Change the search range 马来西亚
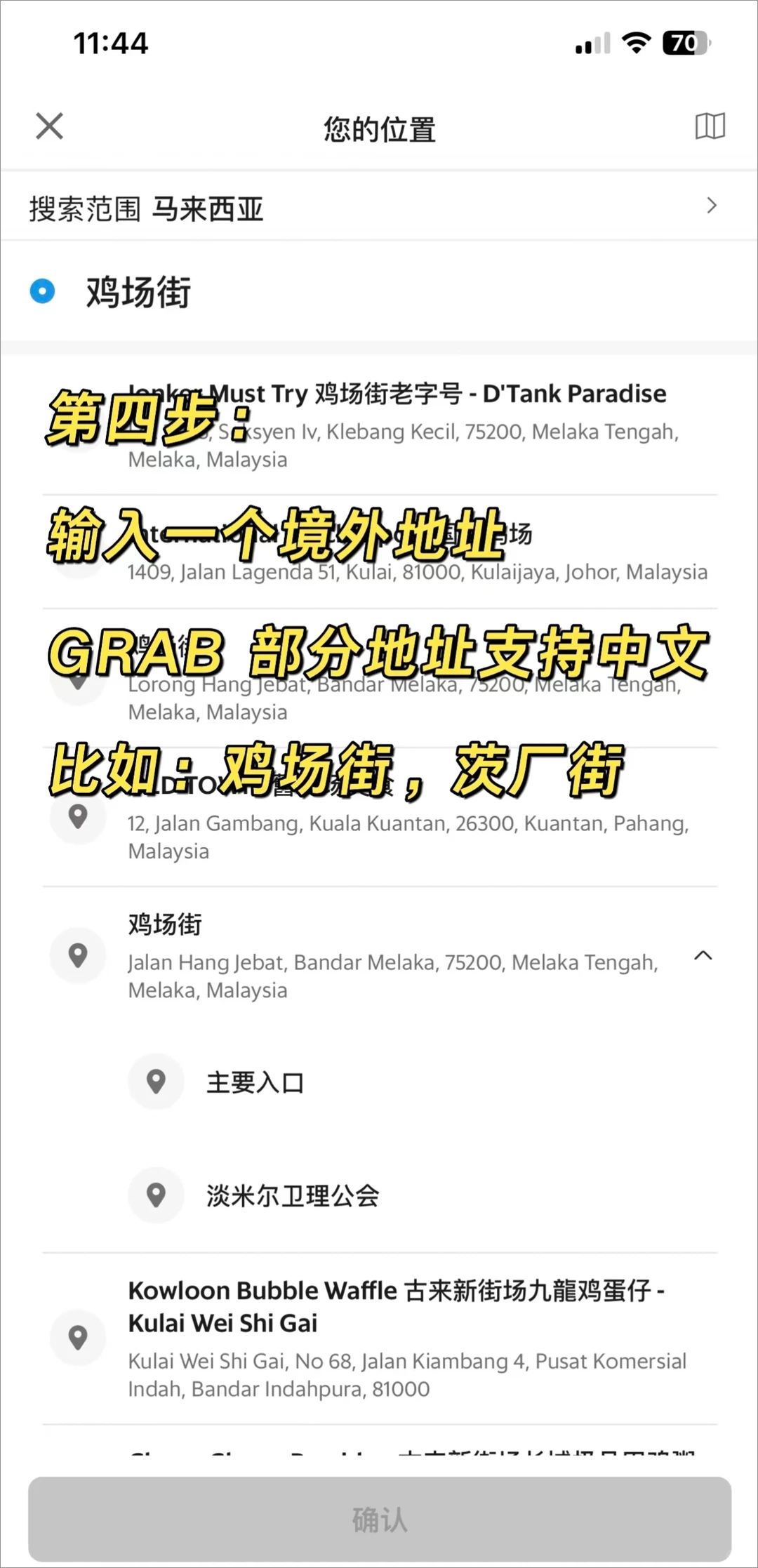The image size is (758, 1568). click(379, 208)
